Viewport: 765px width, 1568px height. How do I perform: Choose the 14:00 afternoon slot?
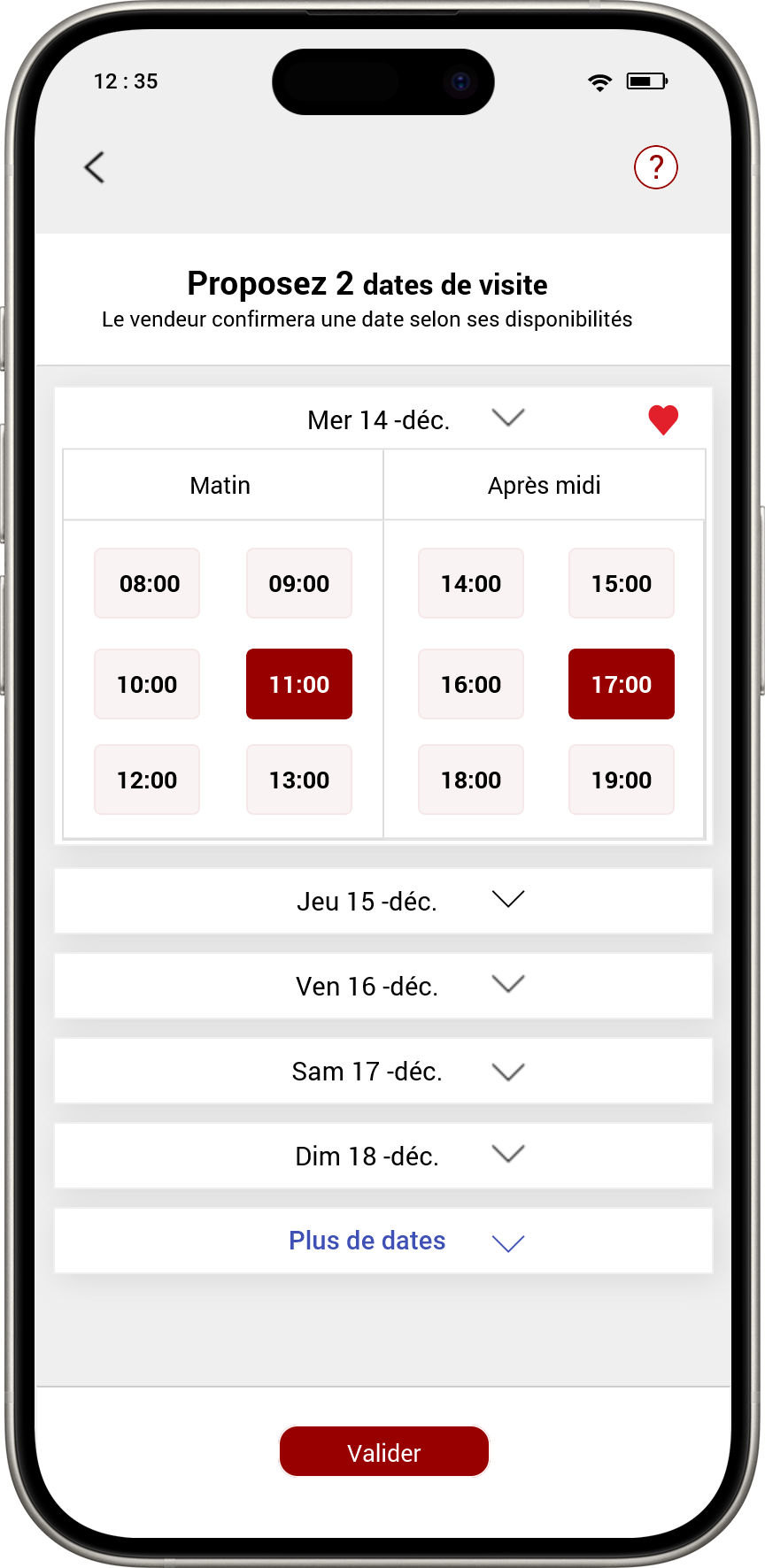471,584
